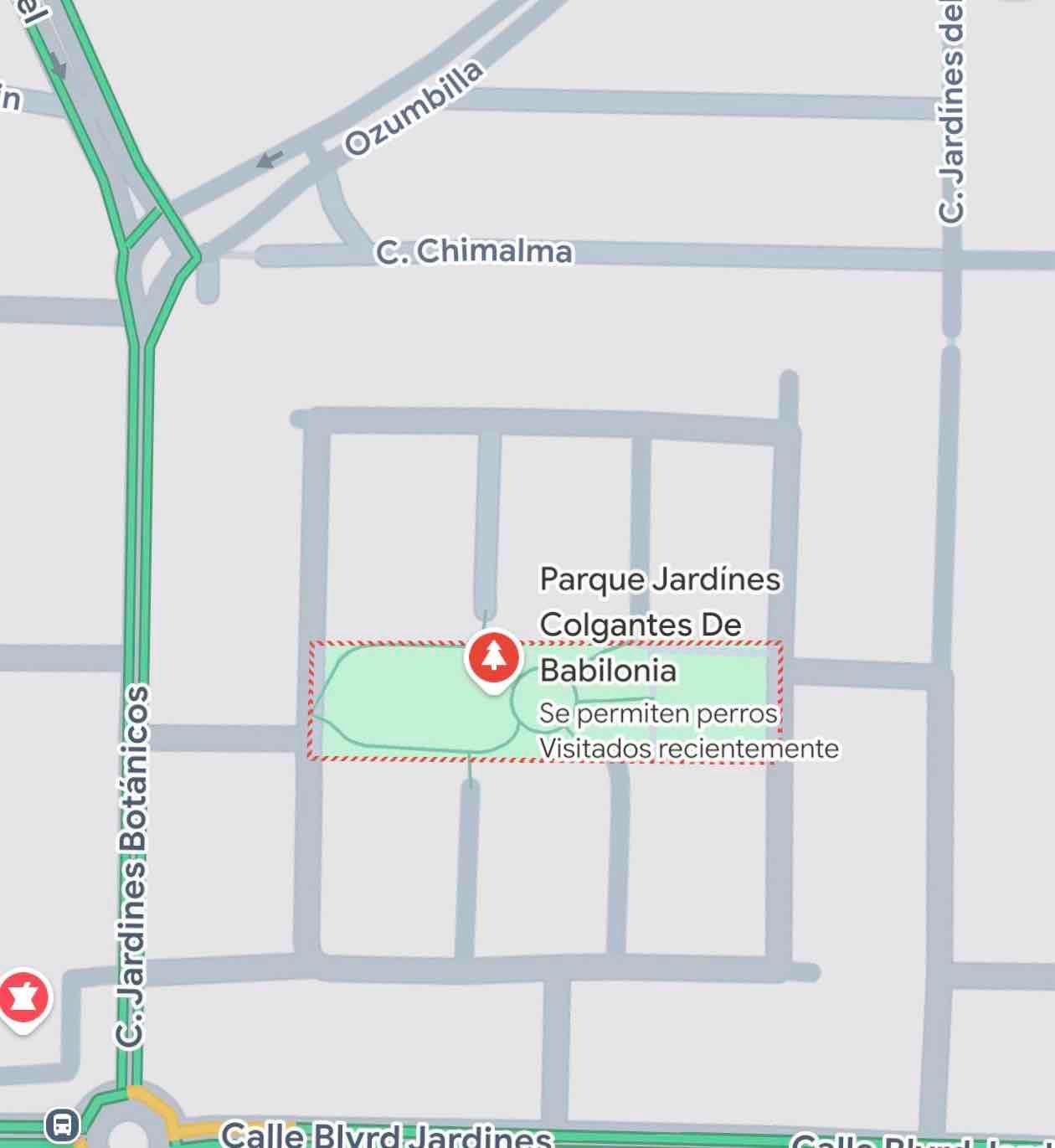Image resolution: width=1055 pixels, height=1148 pixels.
Task: Open the Parque Jardínes Colgantes De Babilonia pin
Action: [x=494, y=657]
